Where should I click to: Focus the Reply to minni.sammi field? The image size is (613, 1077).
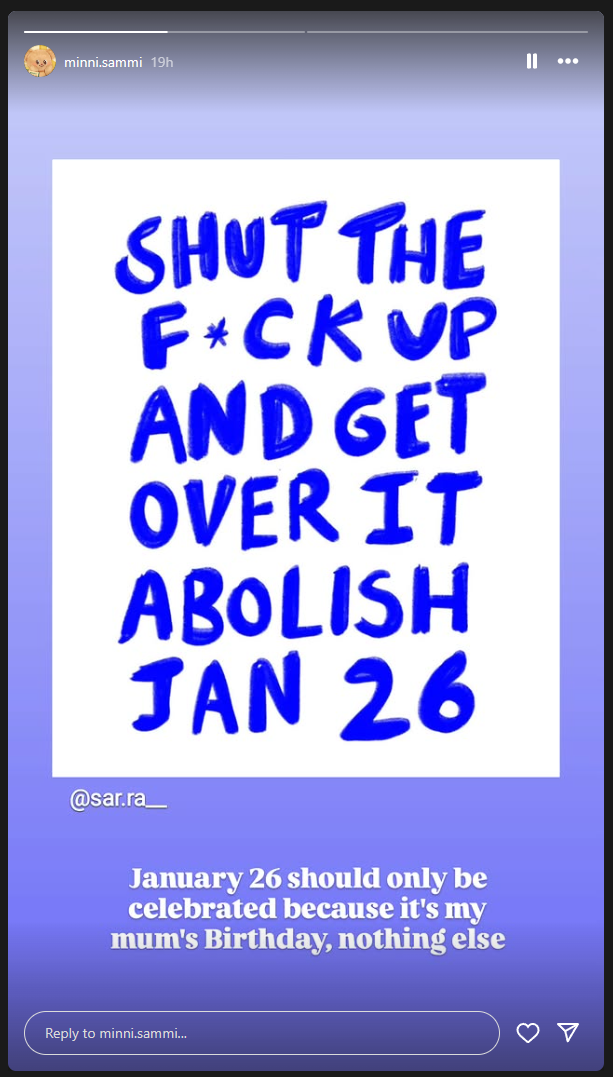(x=260, y=1032)
